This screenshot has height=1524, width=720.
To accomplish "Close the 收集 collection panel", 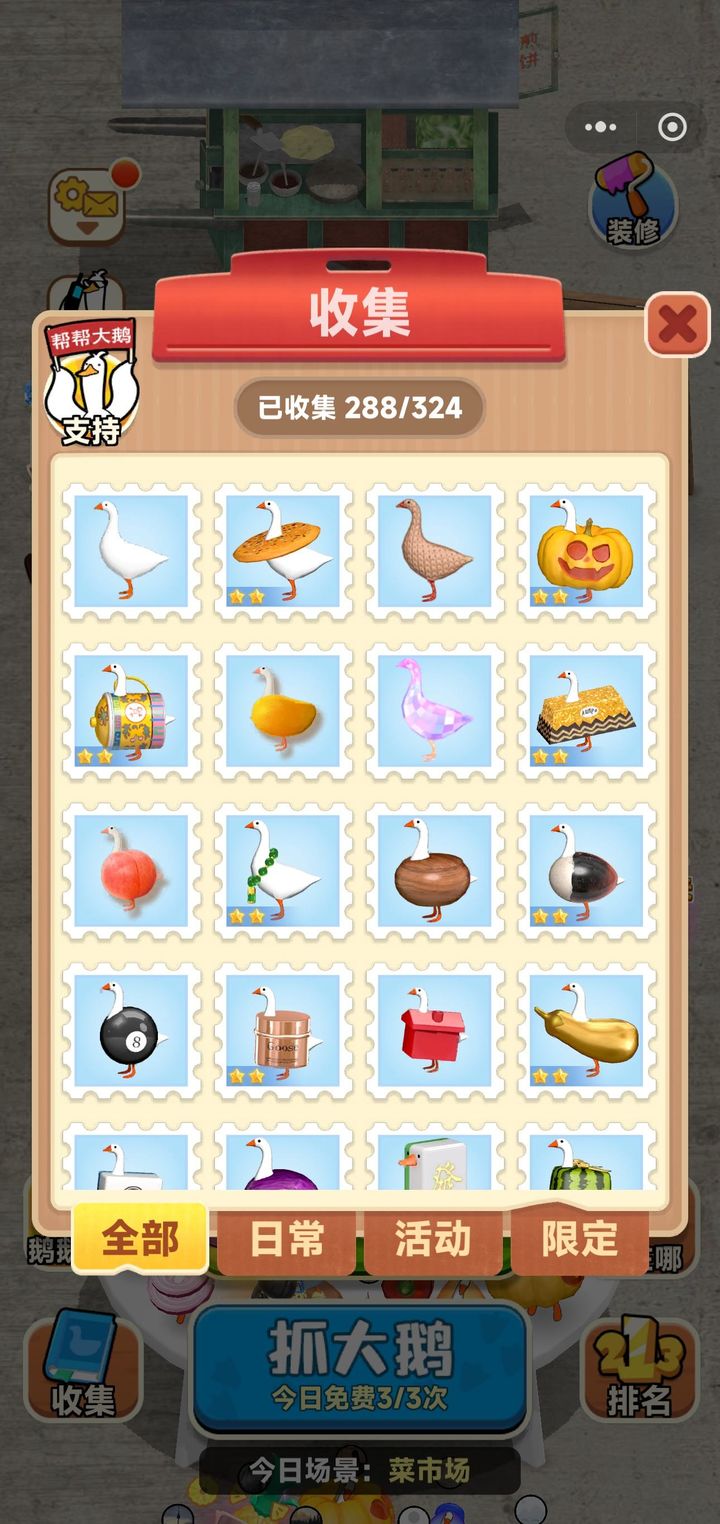I will 677,324.
